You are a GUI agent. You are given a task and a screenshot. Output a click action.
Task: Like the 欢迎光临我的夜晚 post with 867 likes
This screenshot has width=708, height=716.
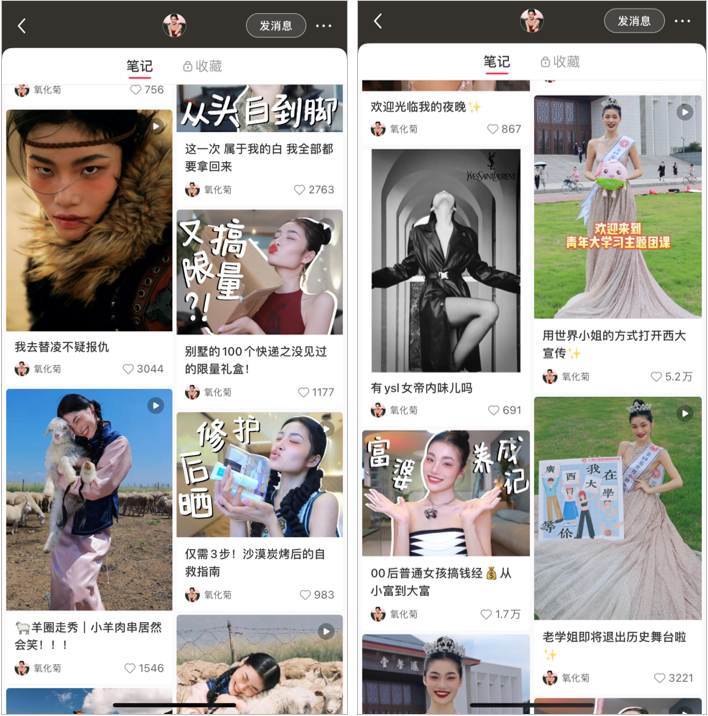point(493,129)
